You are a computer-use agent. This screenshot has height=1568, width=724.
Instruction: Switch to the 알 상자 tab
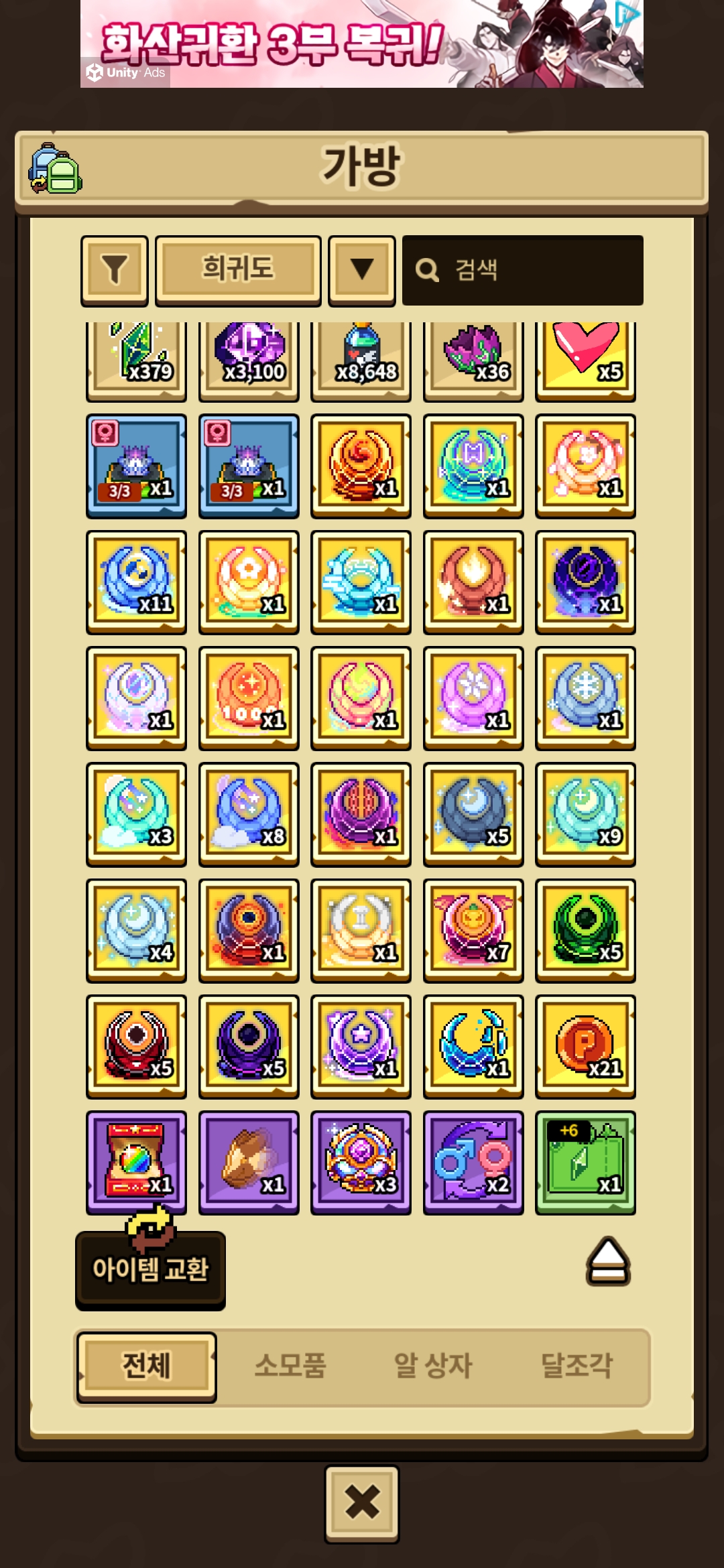tap(433, 1366)
